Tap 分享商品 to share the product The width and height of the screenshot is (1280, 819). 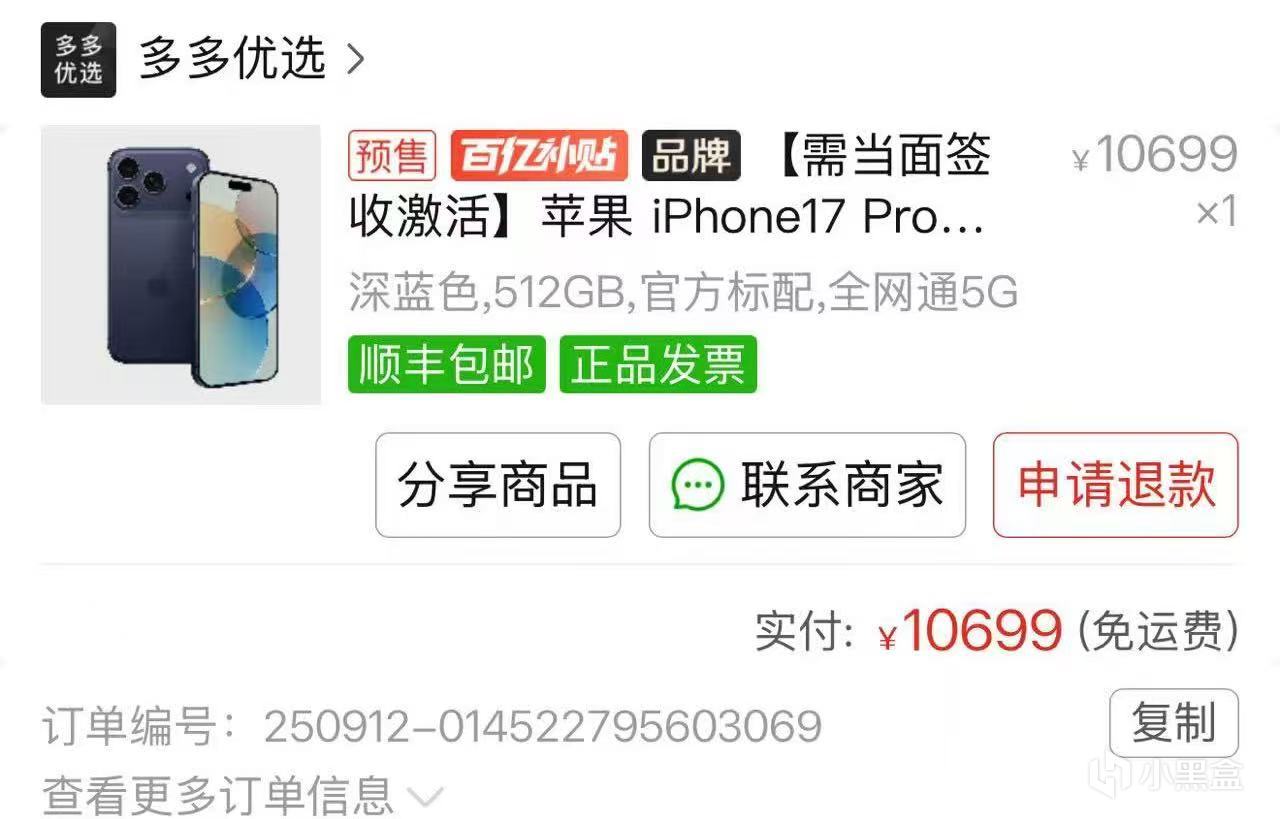pos(498,485)
